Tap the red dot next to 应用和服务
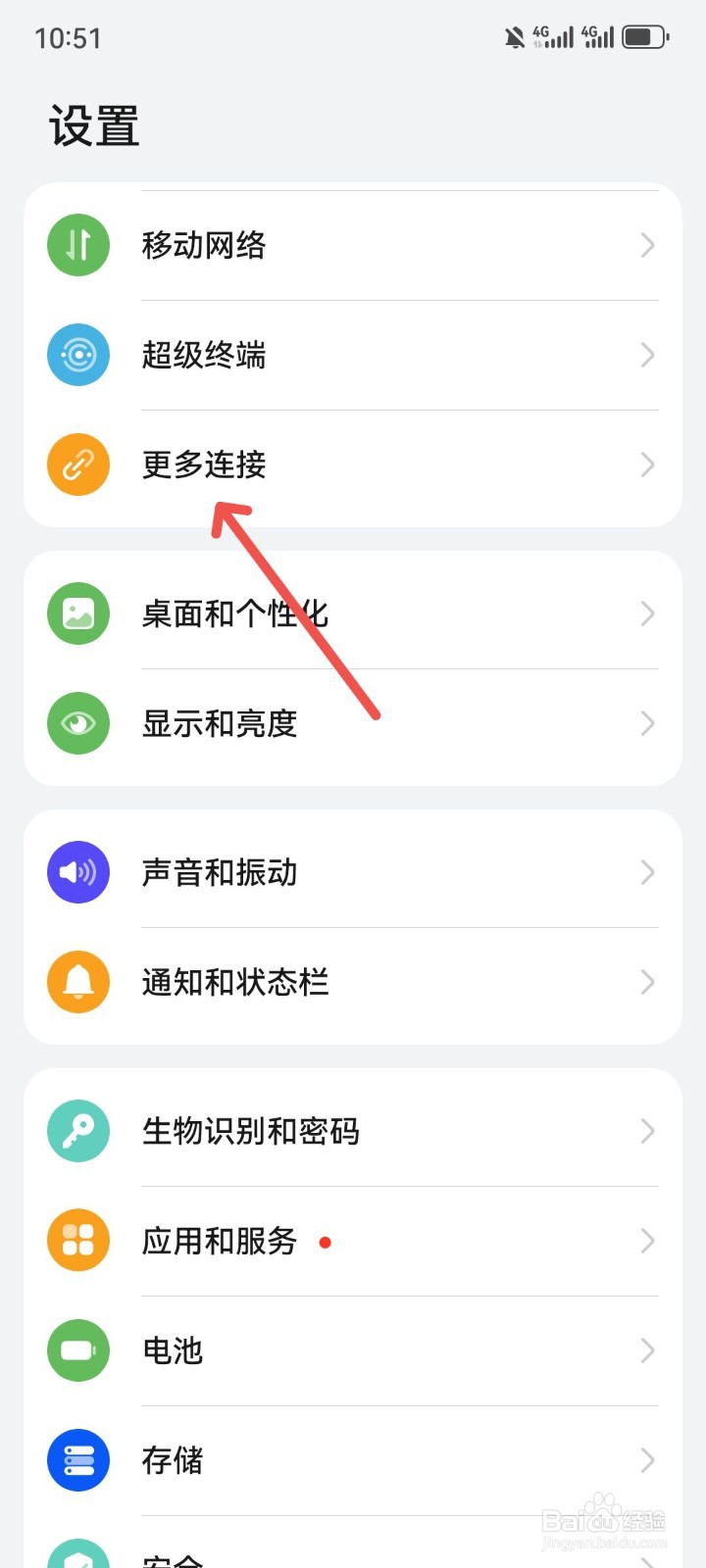The width and height of the screenshot is (706, 1568). 326,1241
